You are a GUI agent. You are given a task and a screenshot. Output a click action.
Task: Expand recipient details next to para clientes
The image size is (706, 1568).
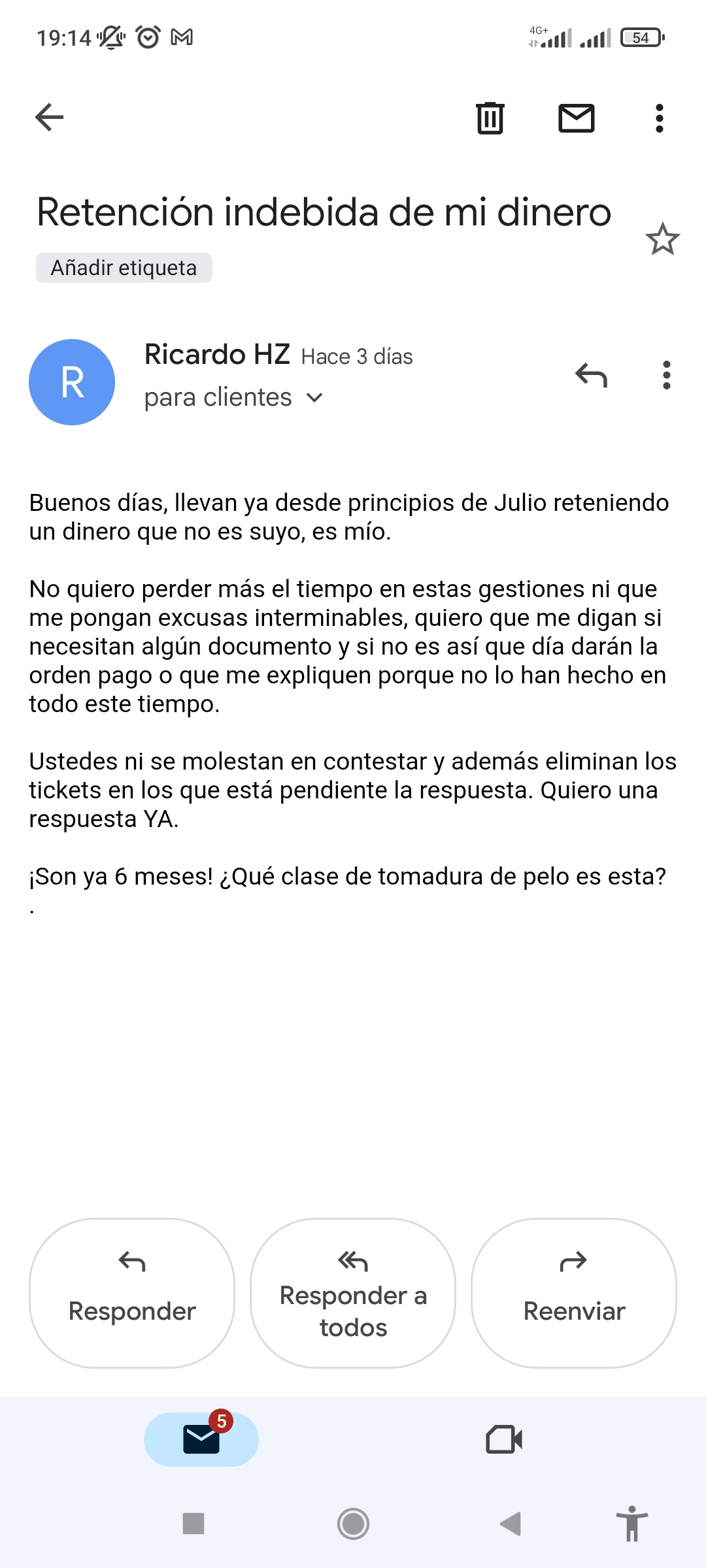pos(315,397)
